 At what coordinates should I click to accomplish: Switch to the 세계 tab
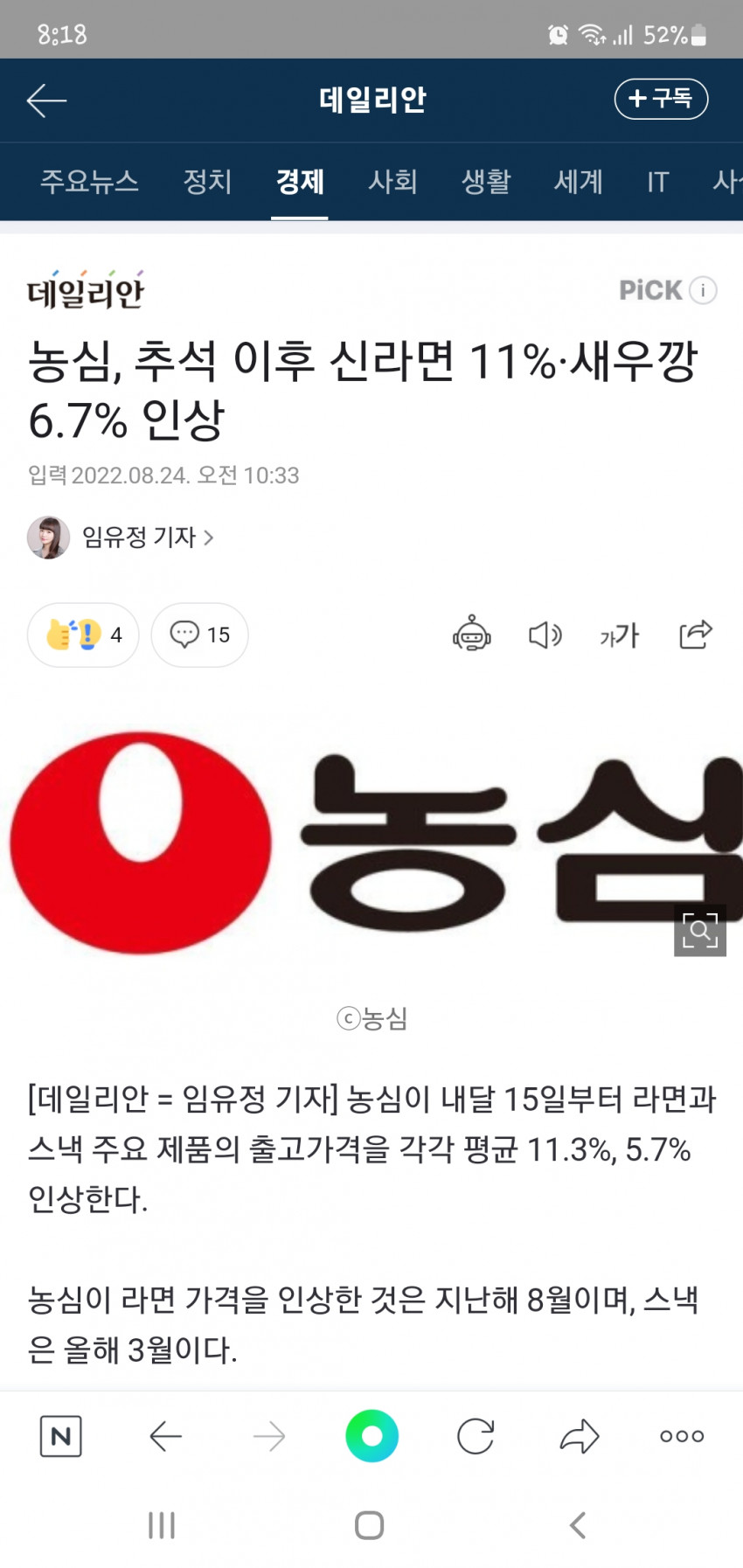tap(578, 182)
